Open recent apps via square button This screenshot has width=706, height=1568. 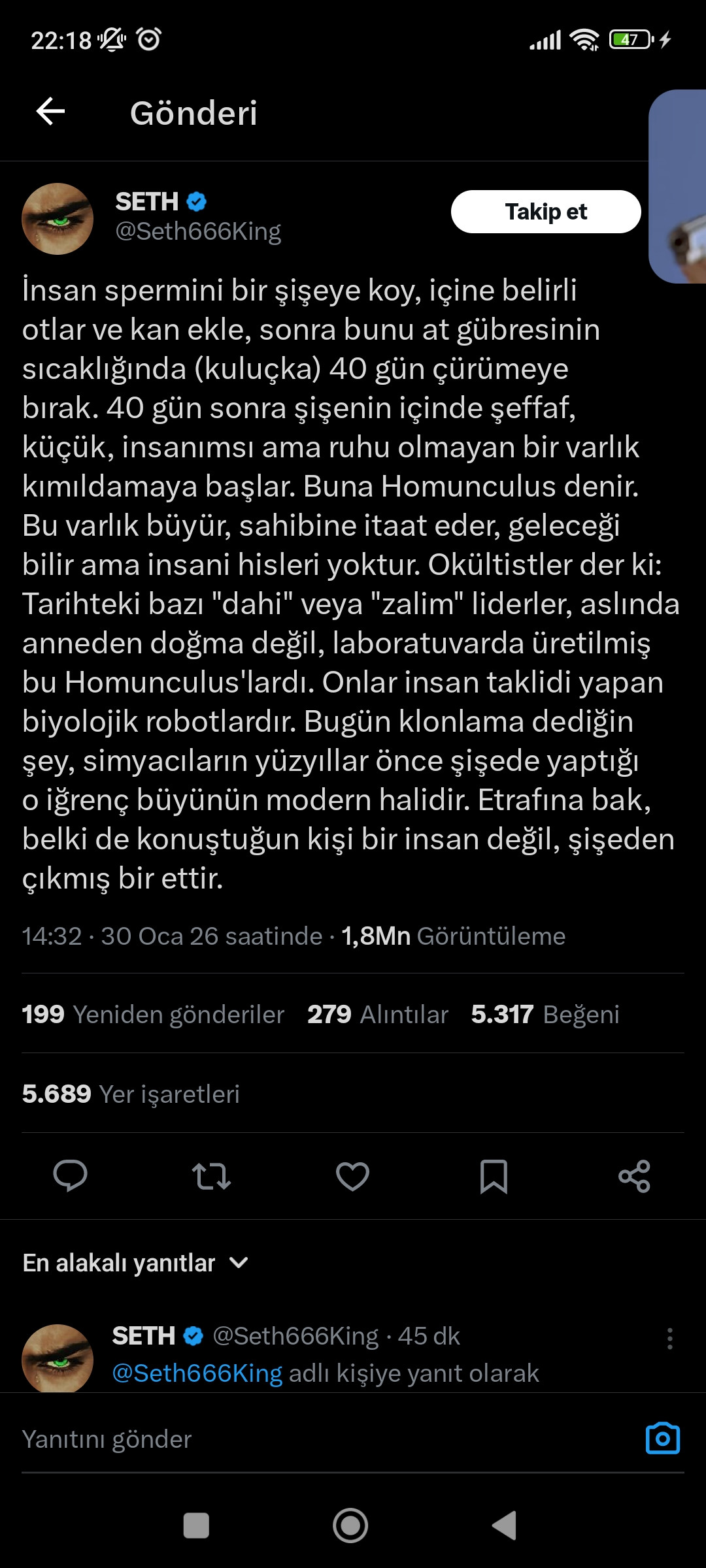196,1526
